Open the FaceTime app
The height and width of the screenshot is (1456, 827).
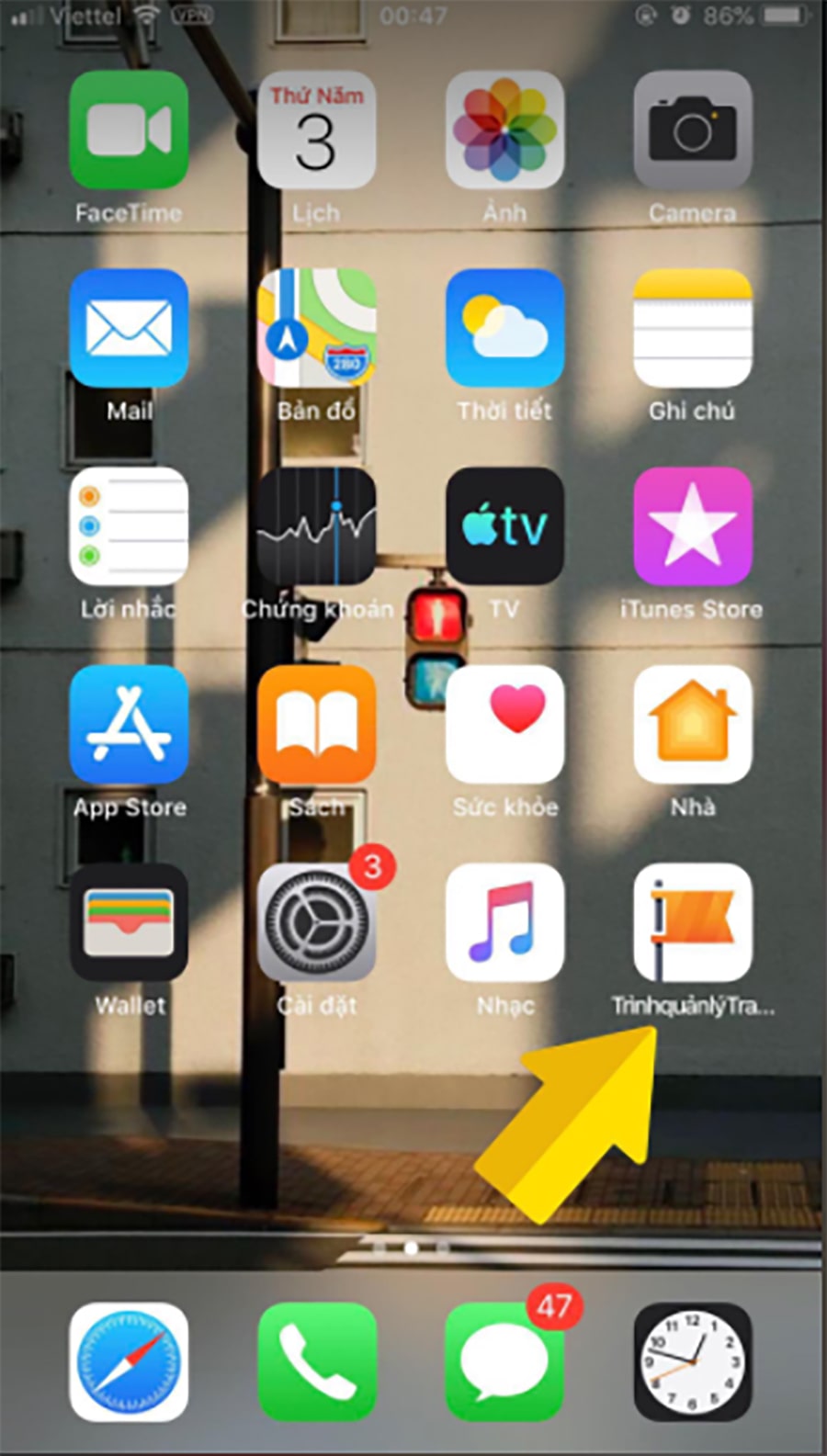(129, 130)
